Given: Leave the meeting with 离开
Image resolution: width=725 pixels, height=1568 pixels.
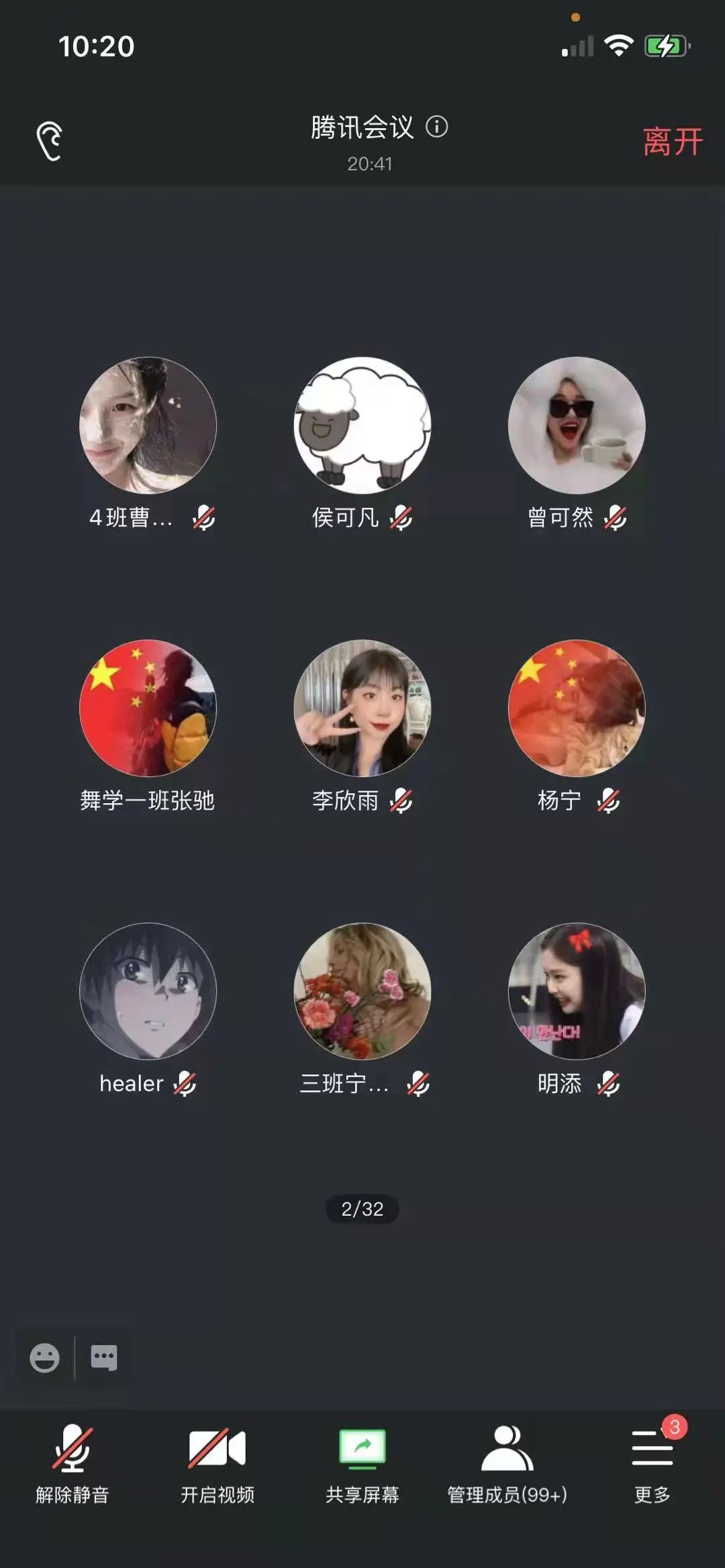Looking at the screenshot, I should 672,142.
